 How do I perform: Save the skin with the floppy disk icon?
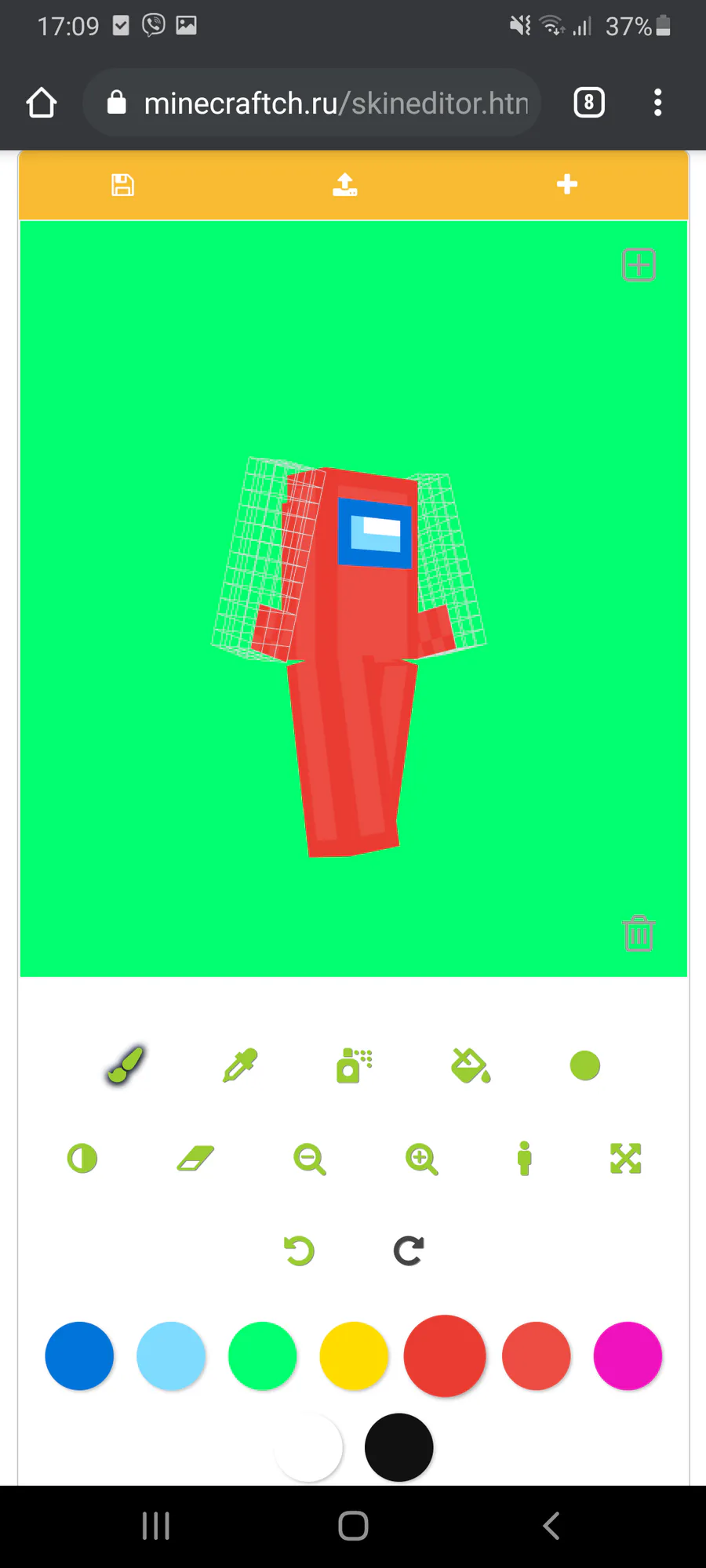122,185
